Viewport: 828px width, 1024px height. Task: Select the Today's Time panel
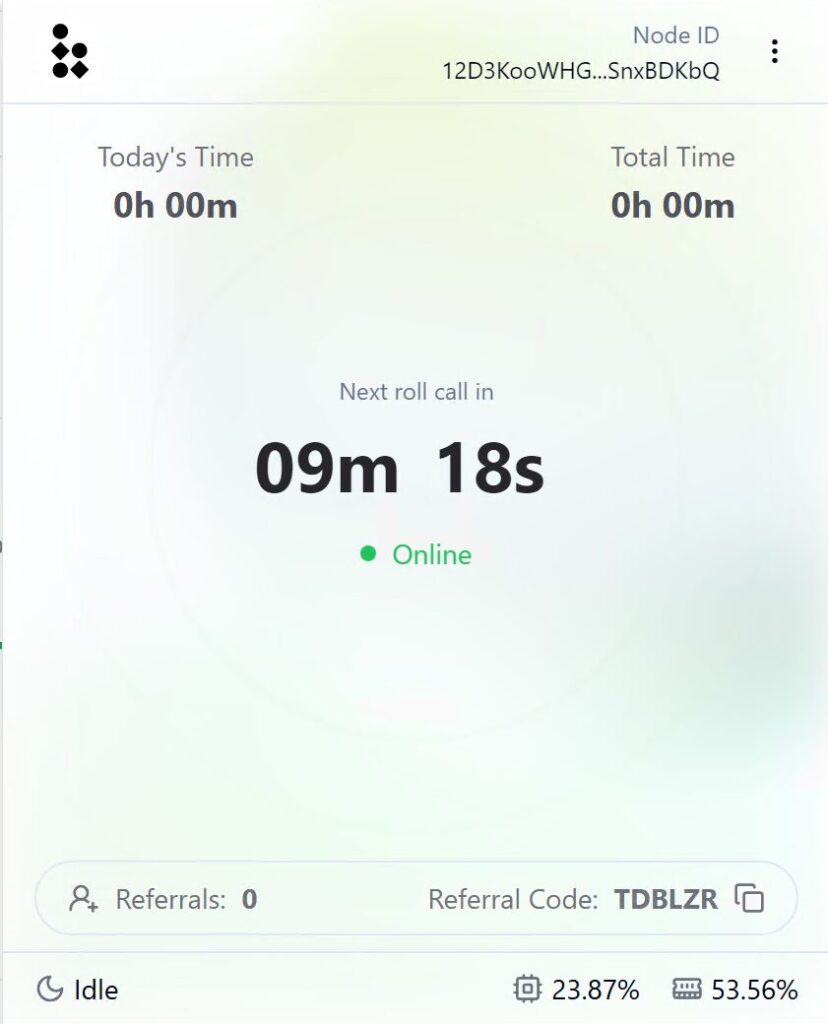176,182
